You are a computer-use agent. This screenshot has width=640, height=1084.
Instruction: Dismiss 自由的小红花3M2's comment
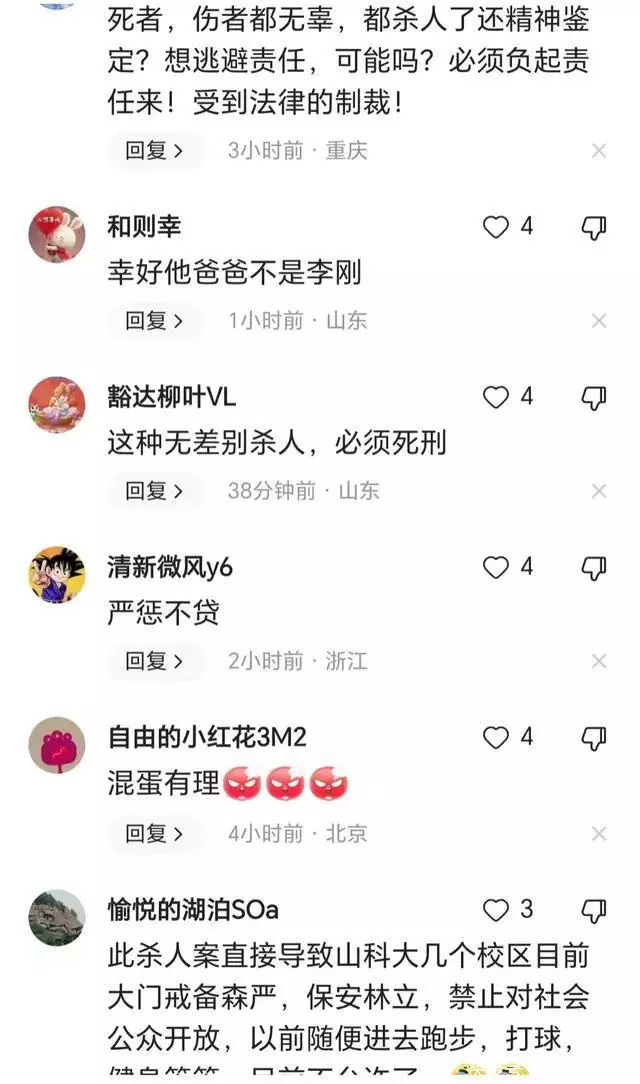[x=599, y=832]
